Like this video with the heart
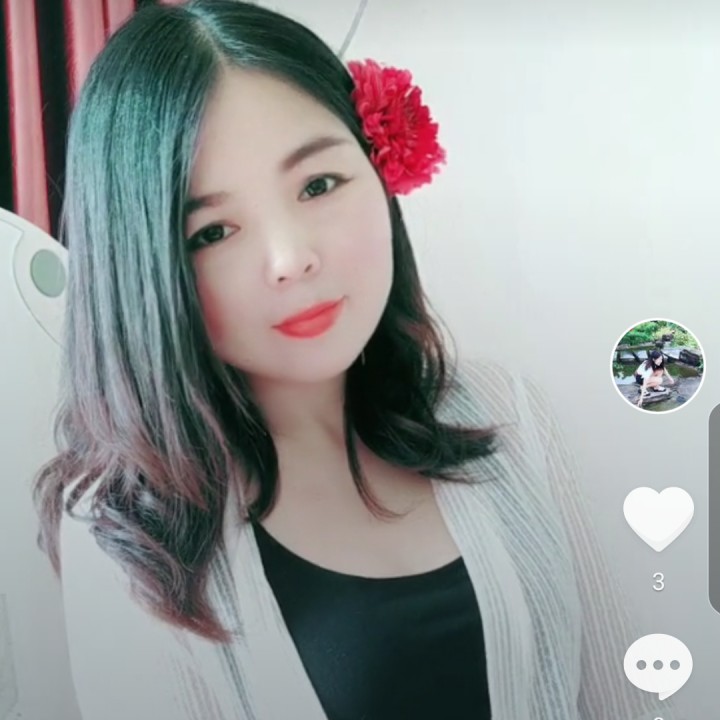Image resolution: width=720 pixels, height=720 pixels. pos(658,517)
